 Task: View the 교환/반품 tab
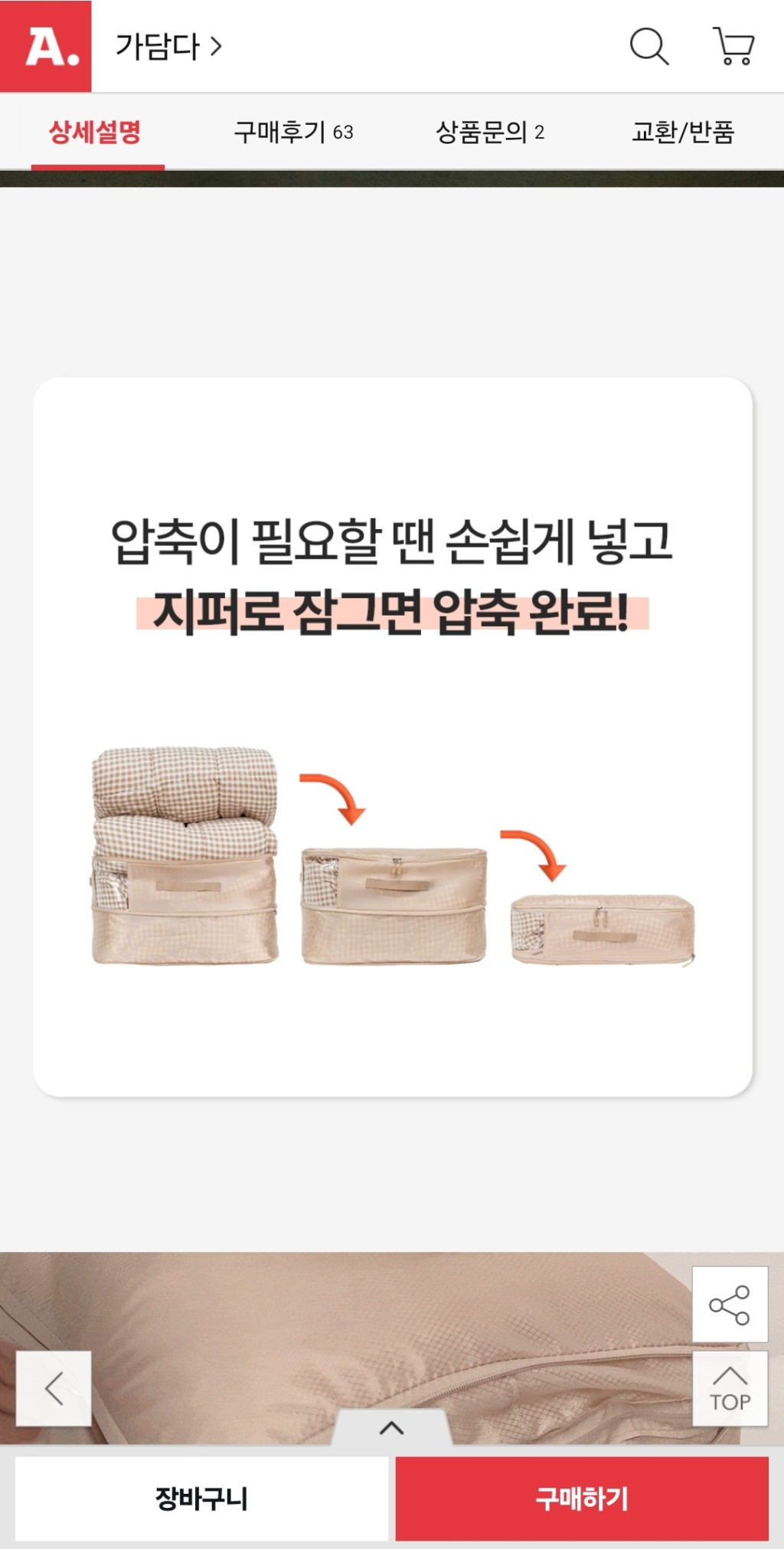(683, 132)
